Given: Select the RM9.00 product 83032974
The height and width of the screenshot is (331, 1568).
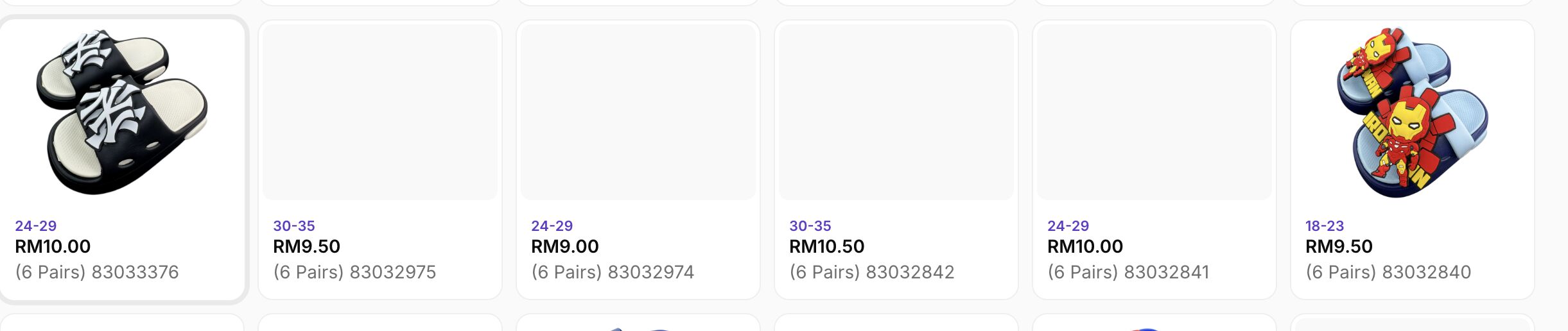Looking at the screenshot, I should 638,159.
